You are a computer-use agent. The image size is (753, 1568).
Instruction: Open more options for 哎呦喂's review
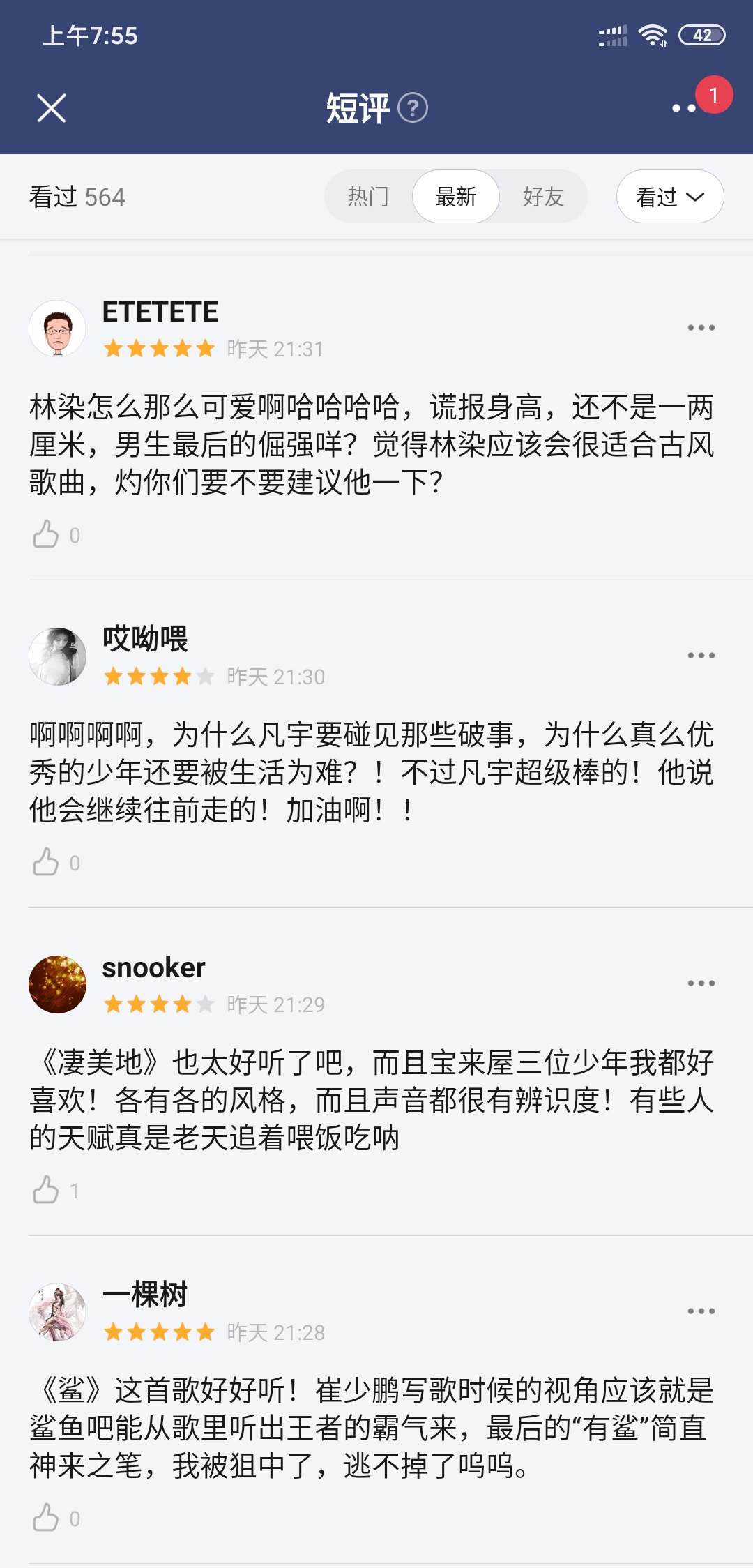click(701, 656)
